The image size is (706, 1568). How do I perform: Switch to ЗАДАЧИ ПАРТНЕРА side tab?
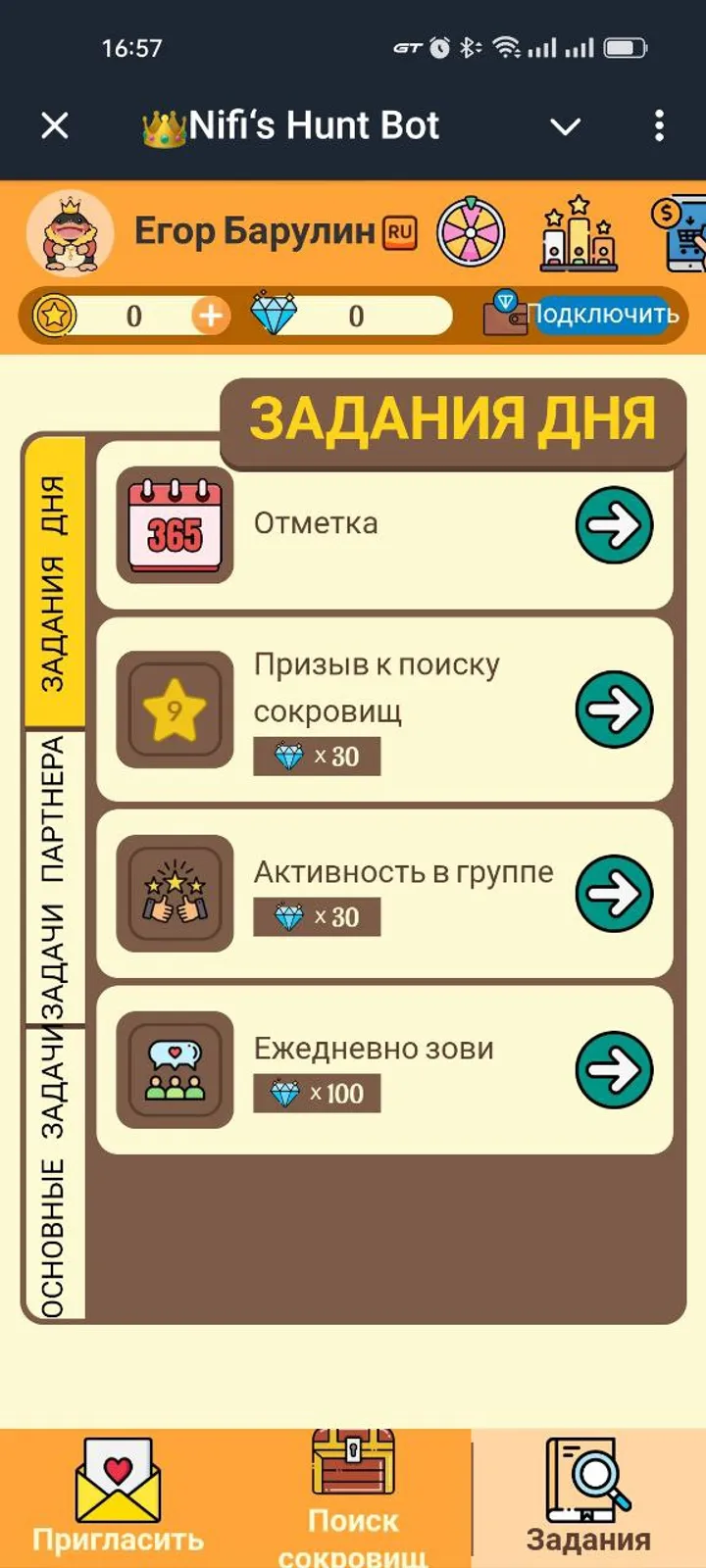54,877
